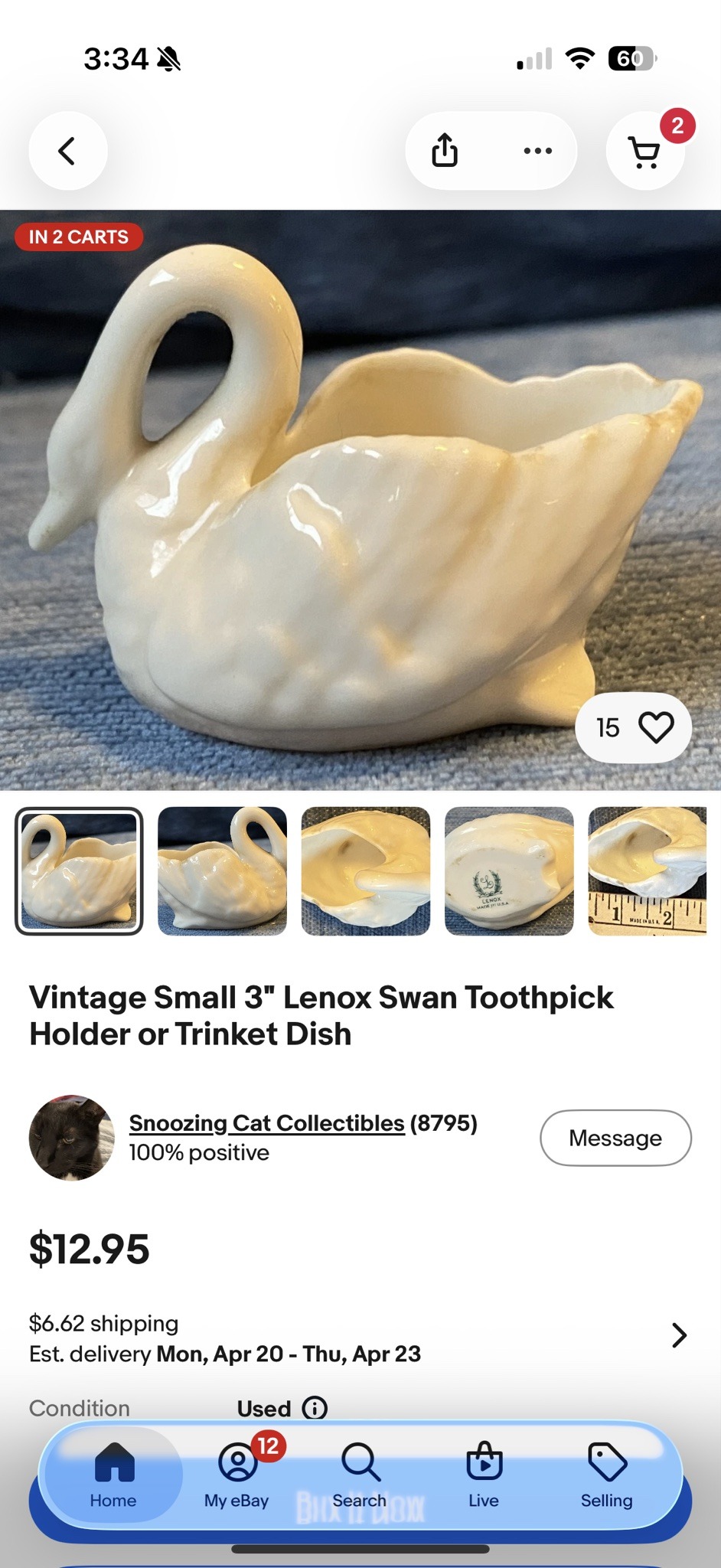The width and height of the screenshot is (721, 1568).
Task: Go to the Selling tab
Action: pyautogui.click(x=606, y=1475)
